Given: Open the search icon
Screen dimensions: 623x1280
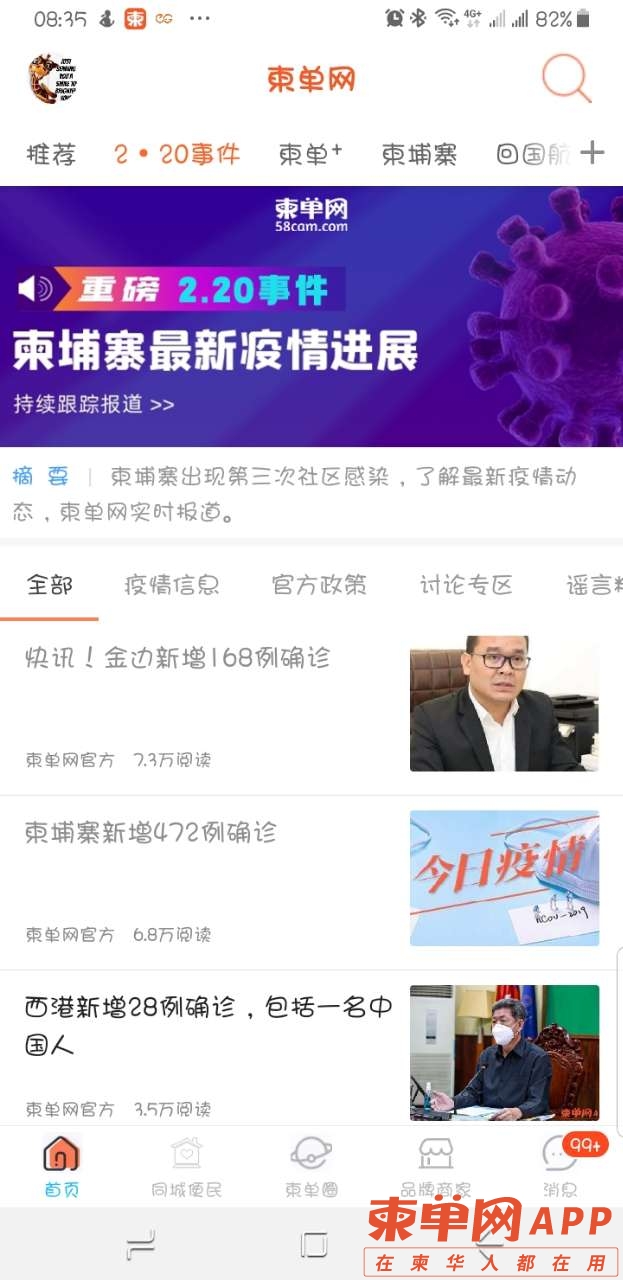Looking at the screenshot, I should click(567, 79).
